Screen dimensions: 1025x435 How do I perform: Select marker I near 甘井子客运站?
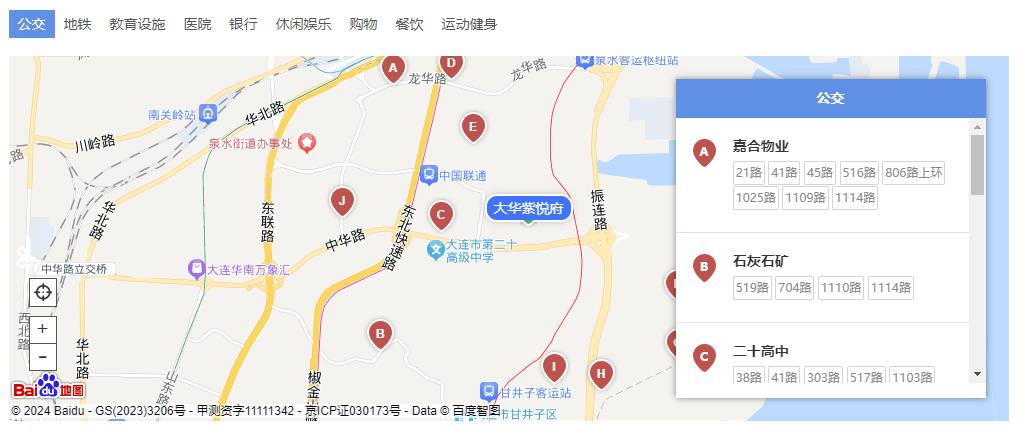(554, 366)
